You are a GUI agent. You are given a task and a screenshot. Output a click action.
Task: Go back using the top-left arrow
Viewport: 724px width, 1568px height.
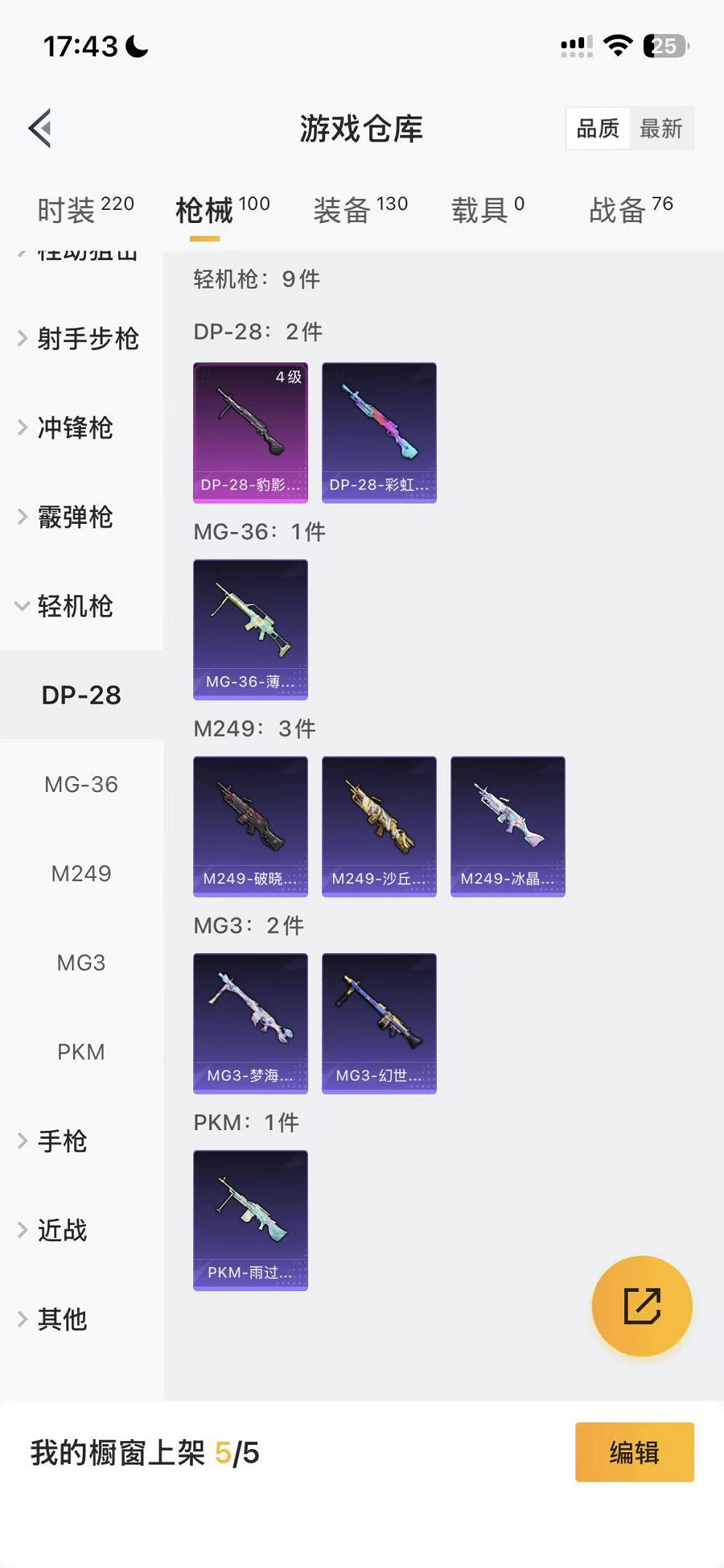(41, 128)
